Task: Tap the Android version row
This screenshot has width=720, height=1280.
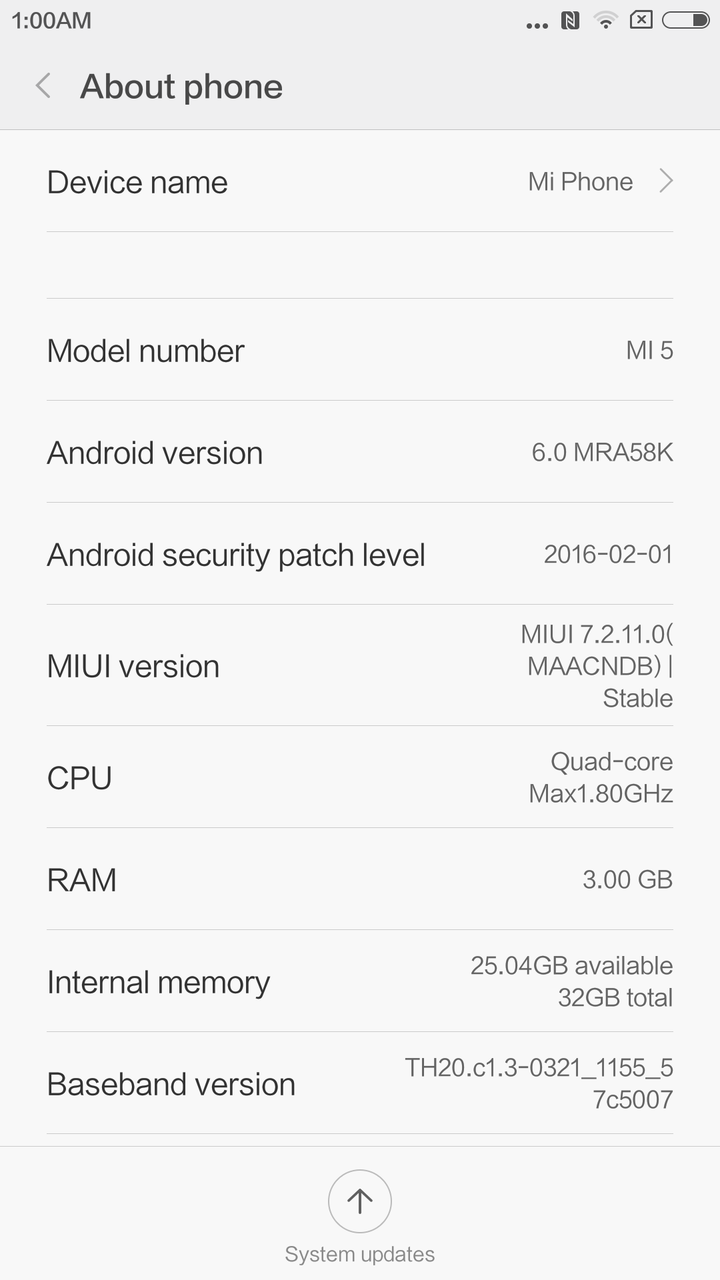Action: (360, 452)
